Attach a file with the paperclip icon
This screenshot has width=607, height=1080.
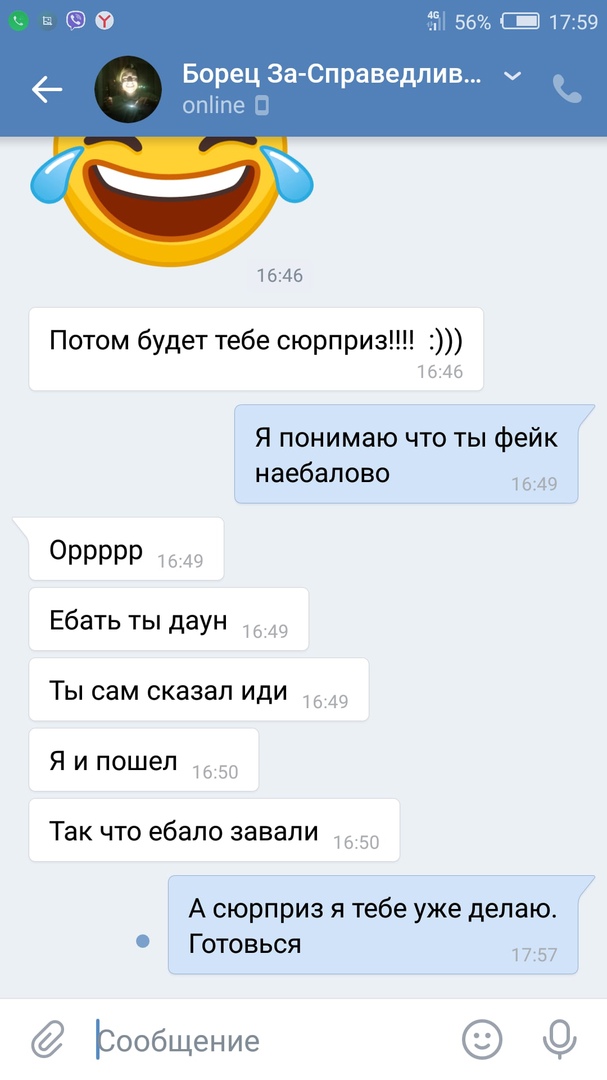(46, 1040)
